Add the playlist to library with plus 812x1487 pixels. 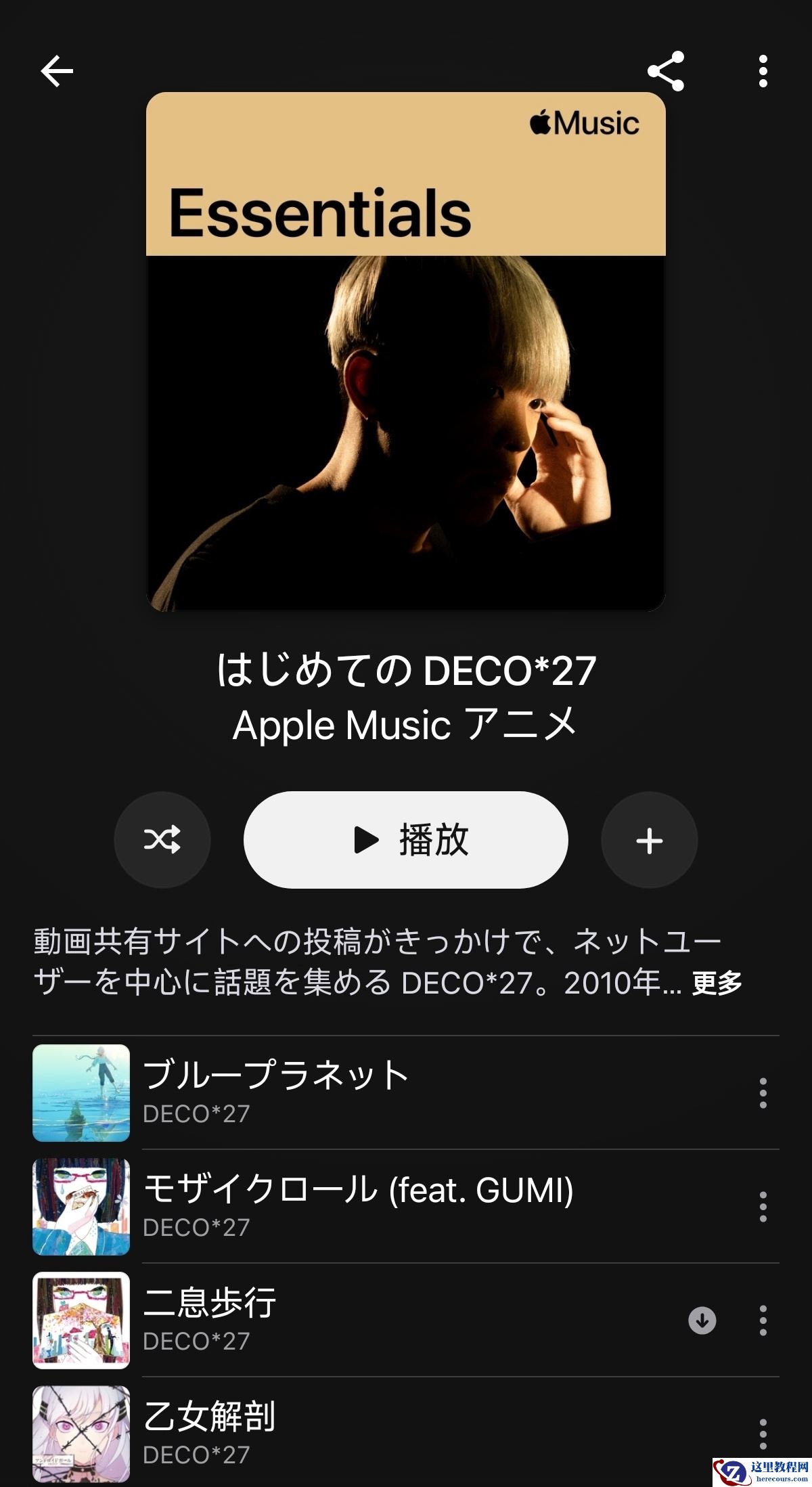point(650,840)
